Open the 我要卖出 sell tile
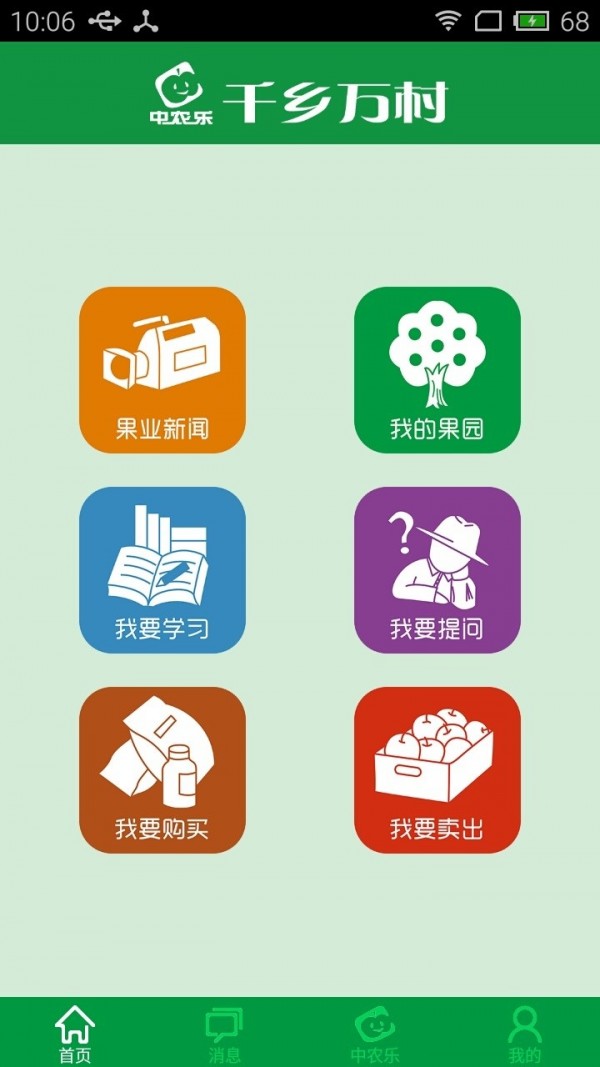Screen dimensions: 600x1067 (437, 770)
